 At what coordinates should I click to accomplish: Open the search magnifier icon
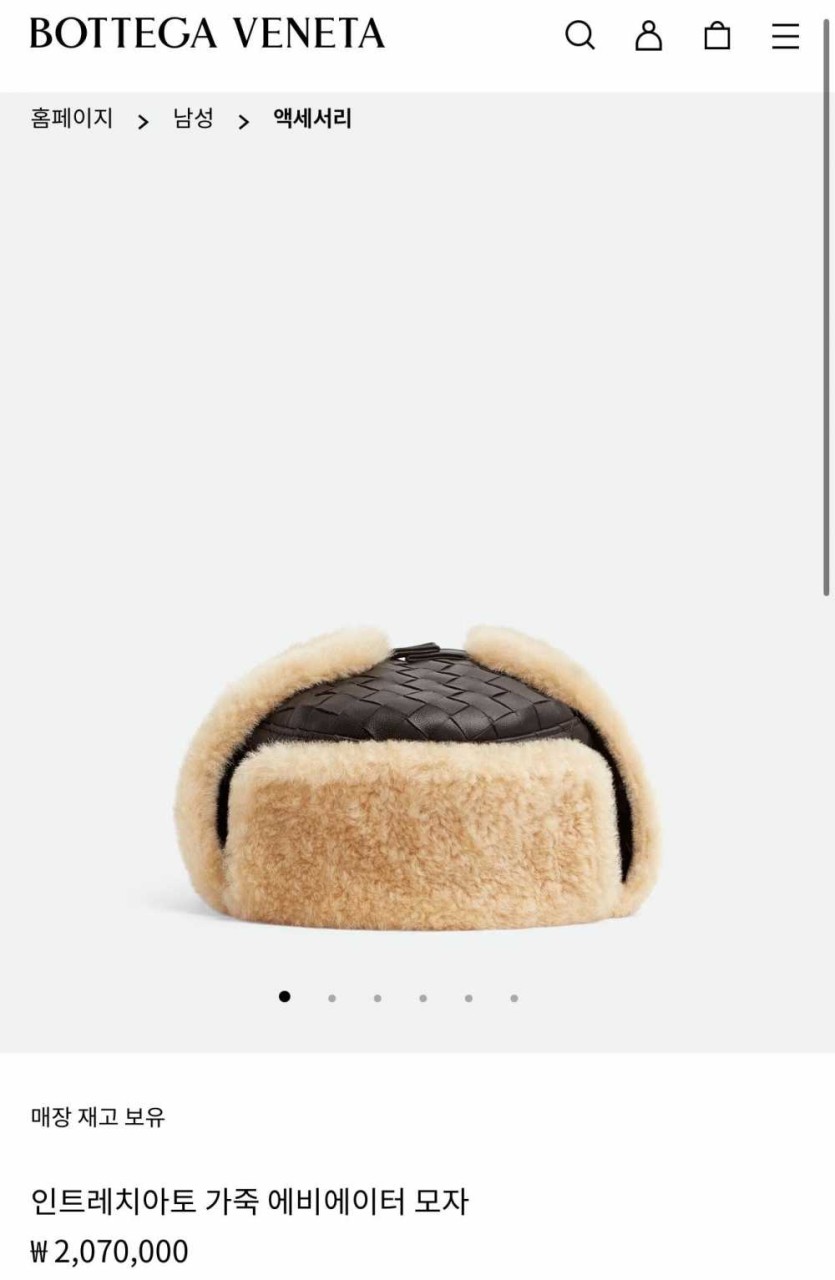click(580, 36)
